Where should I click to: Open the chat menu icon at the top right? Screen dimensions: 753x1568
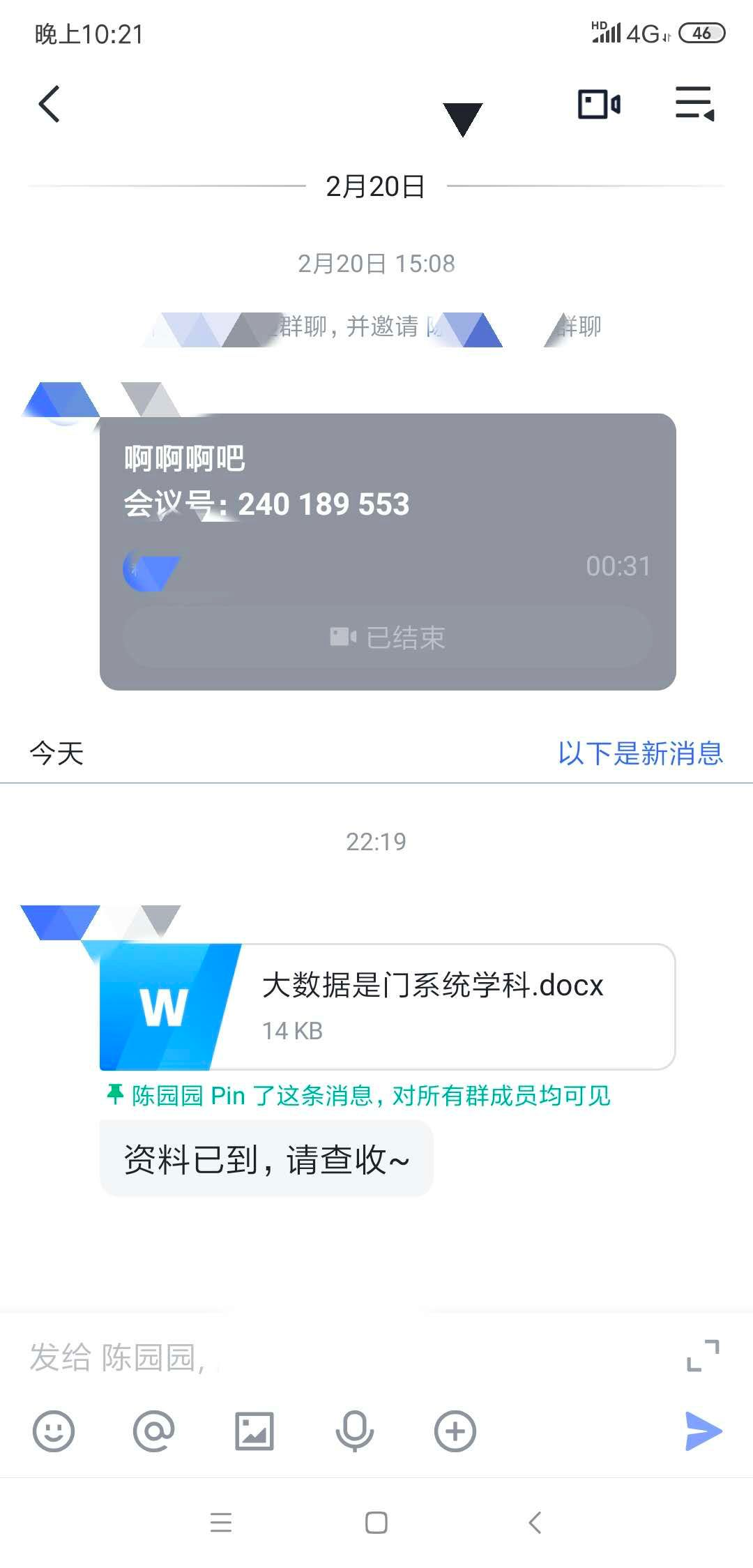[695, 104]
